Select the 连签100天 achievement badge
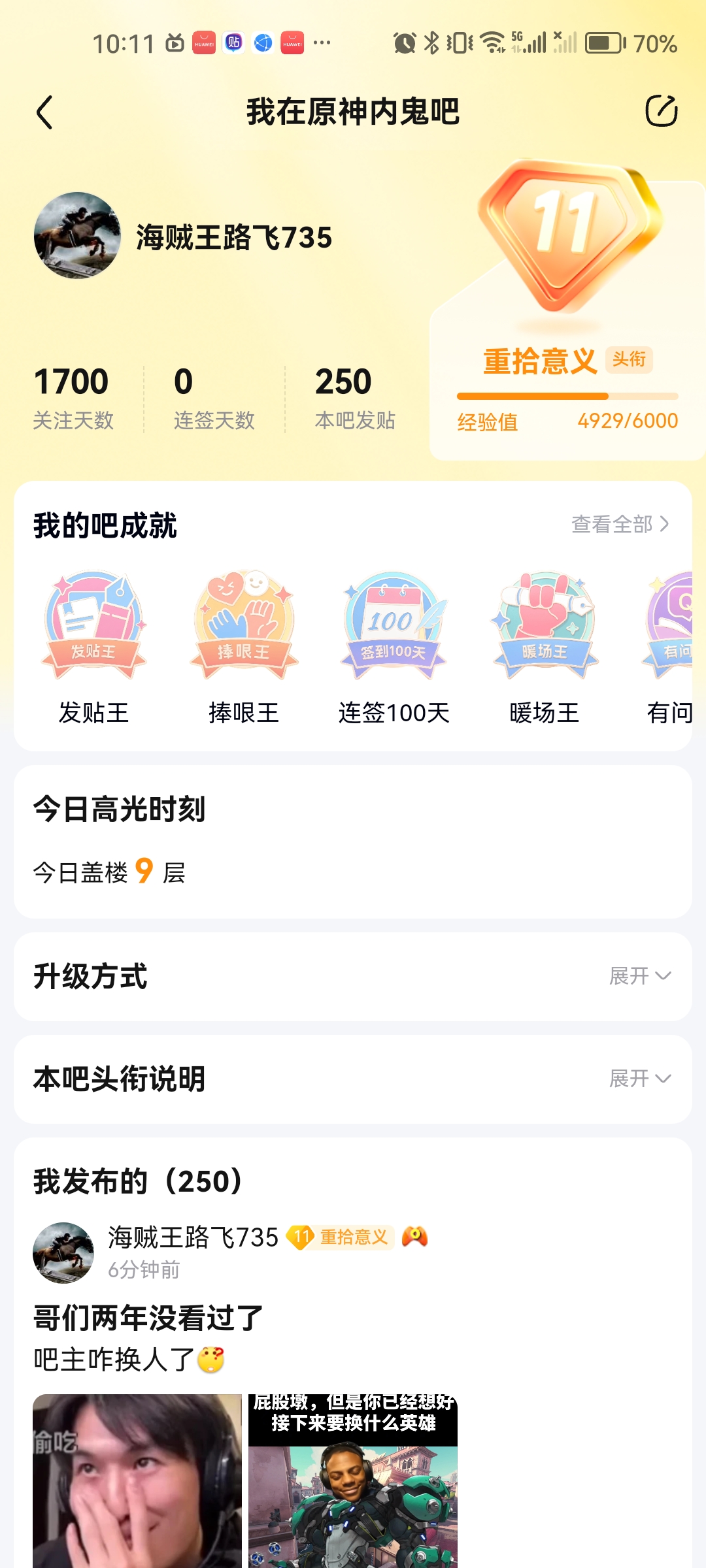 click(394, 627)
